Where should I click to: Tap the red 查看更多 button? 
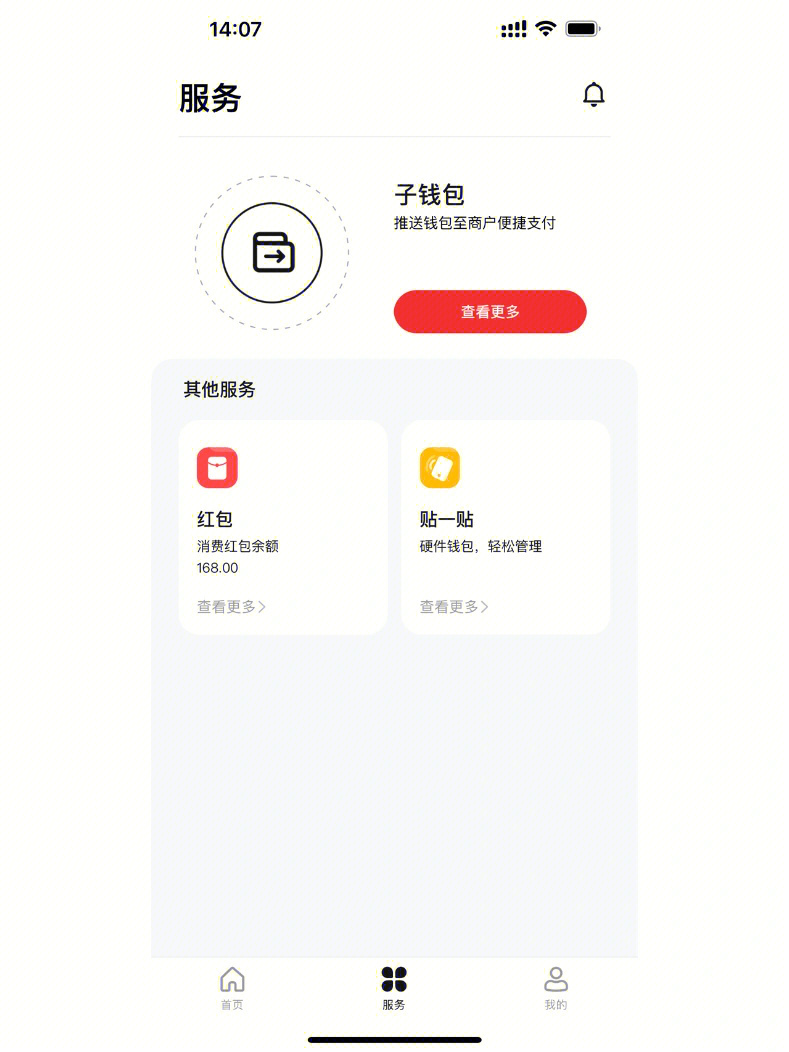click(x=490, y=312)
